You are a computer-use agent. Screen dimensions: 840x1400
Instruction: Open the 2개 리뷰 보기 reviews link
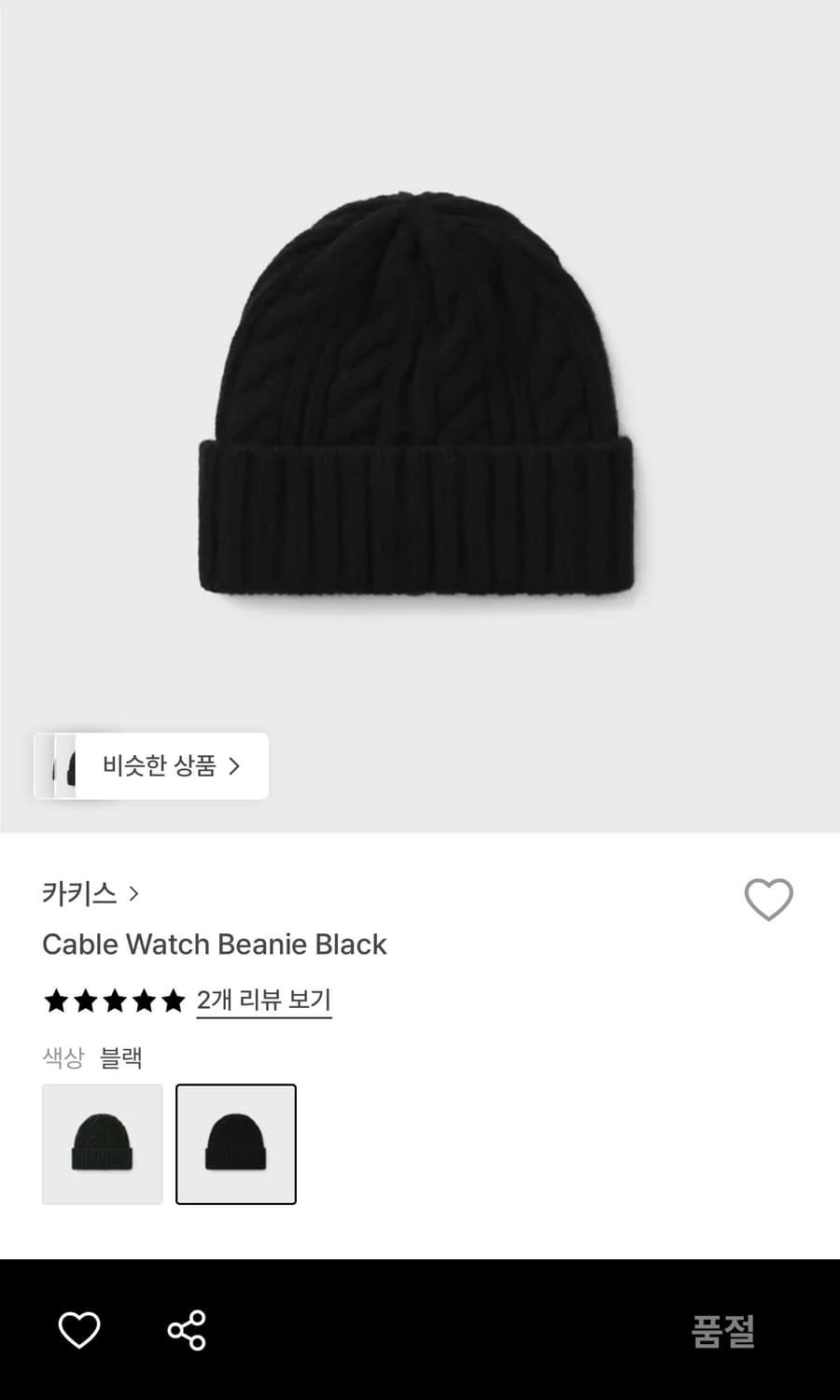(x=264, y=1000)
